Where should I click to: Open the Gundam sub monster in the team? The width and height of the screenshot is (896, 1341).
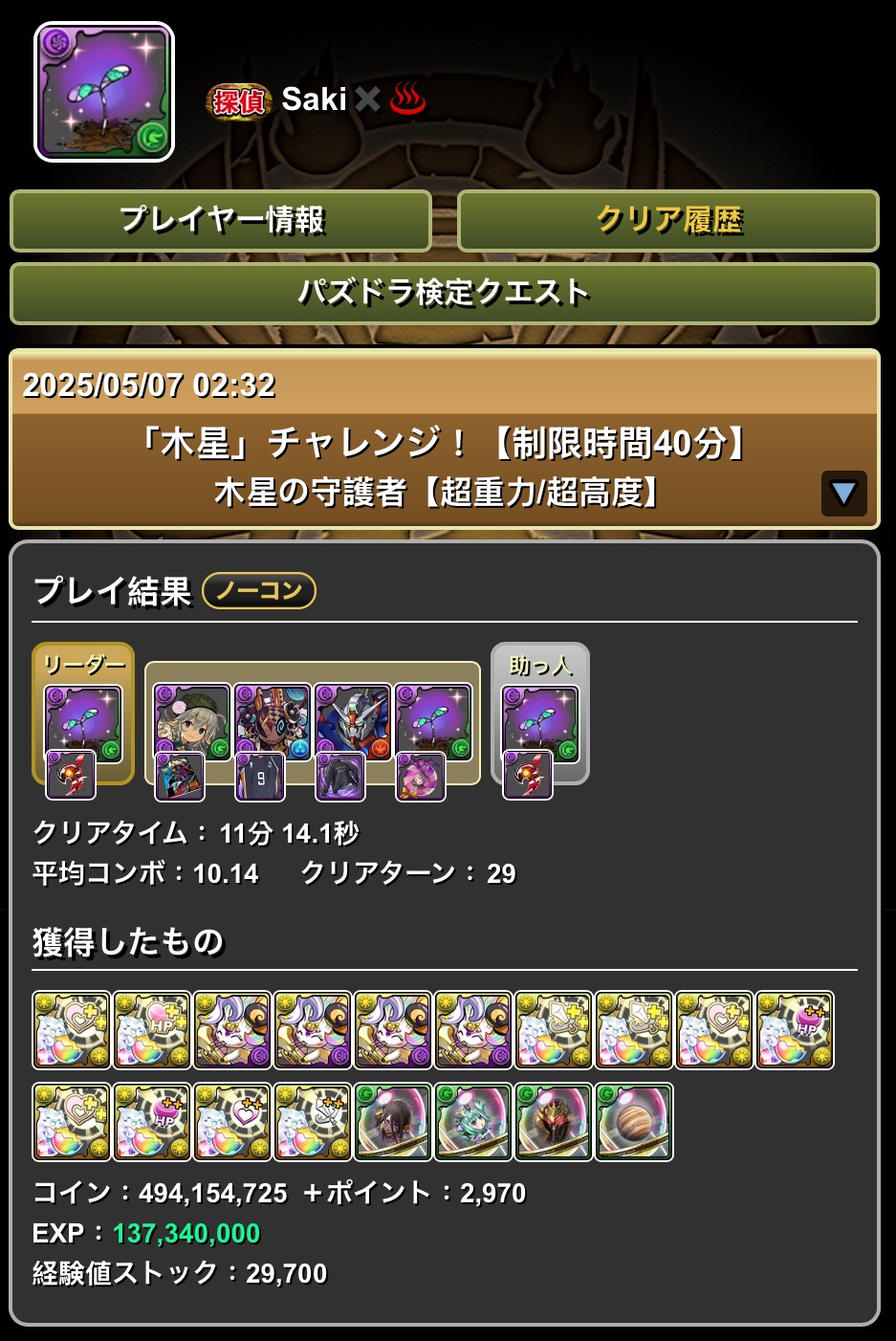coord(353,721)
